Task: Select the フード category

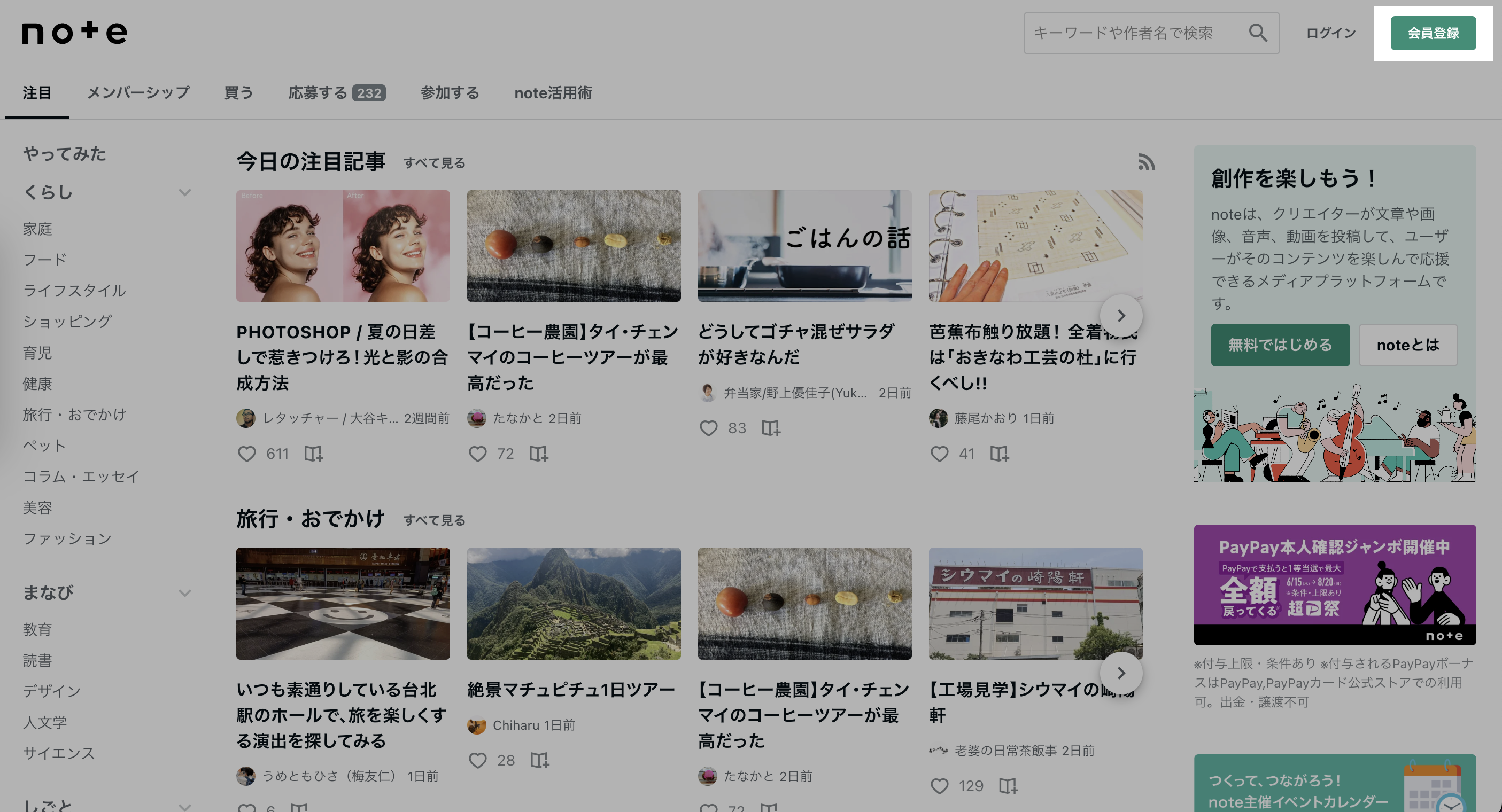Action: [x=45, y=260]
